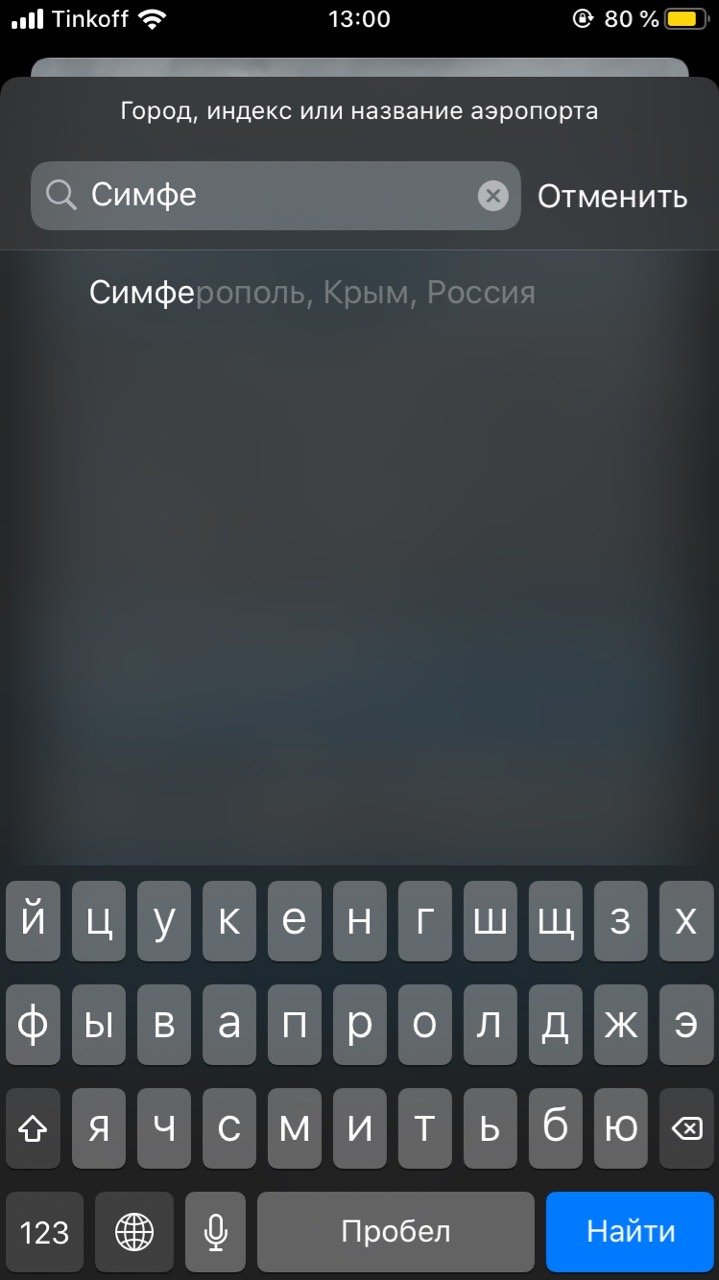Clear the search field text

tap(493, 196)
